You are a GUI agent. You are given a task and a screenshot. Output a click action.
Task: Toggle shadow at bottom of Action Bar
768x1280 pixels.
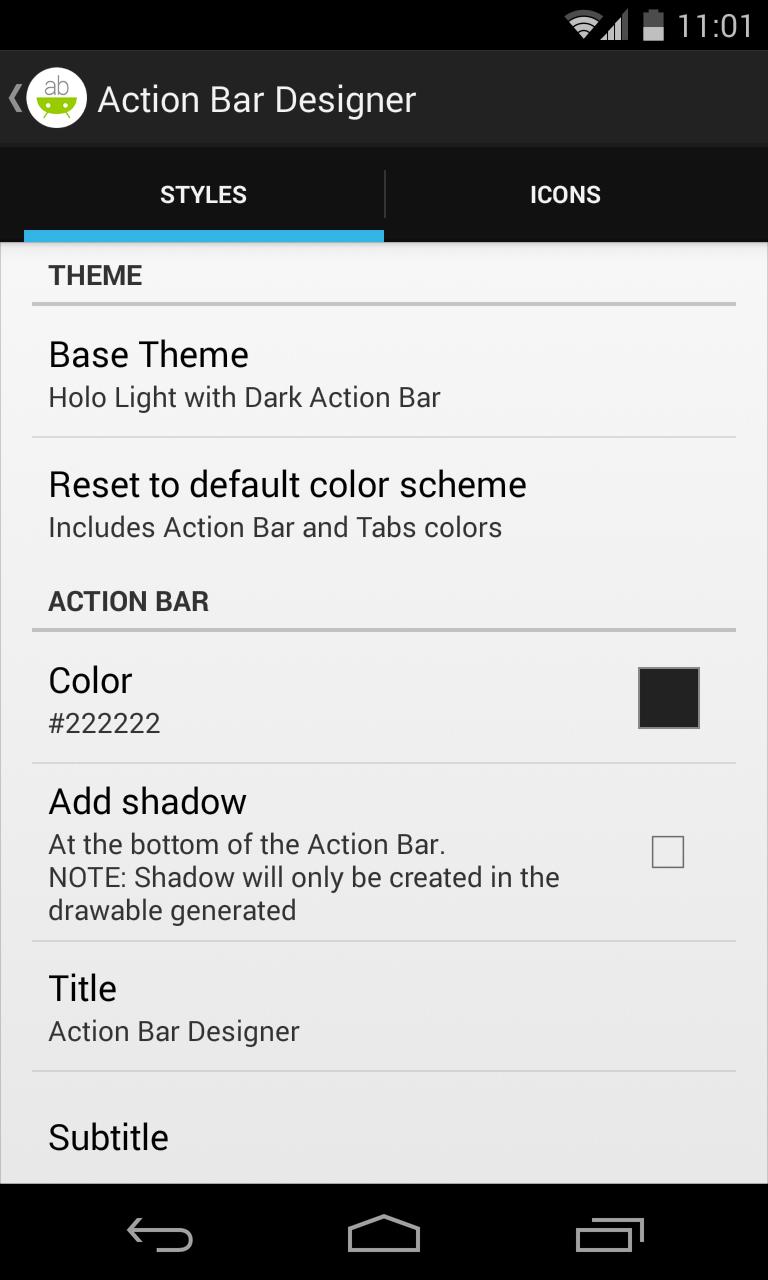667,852
